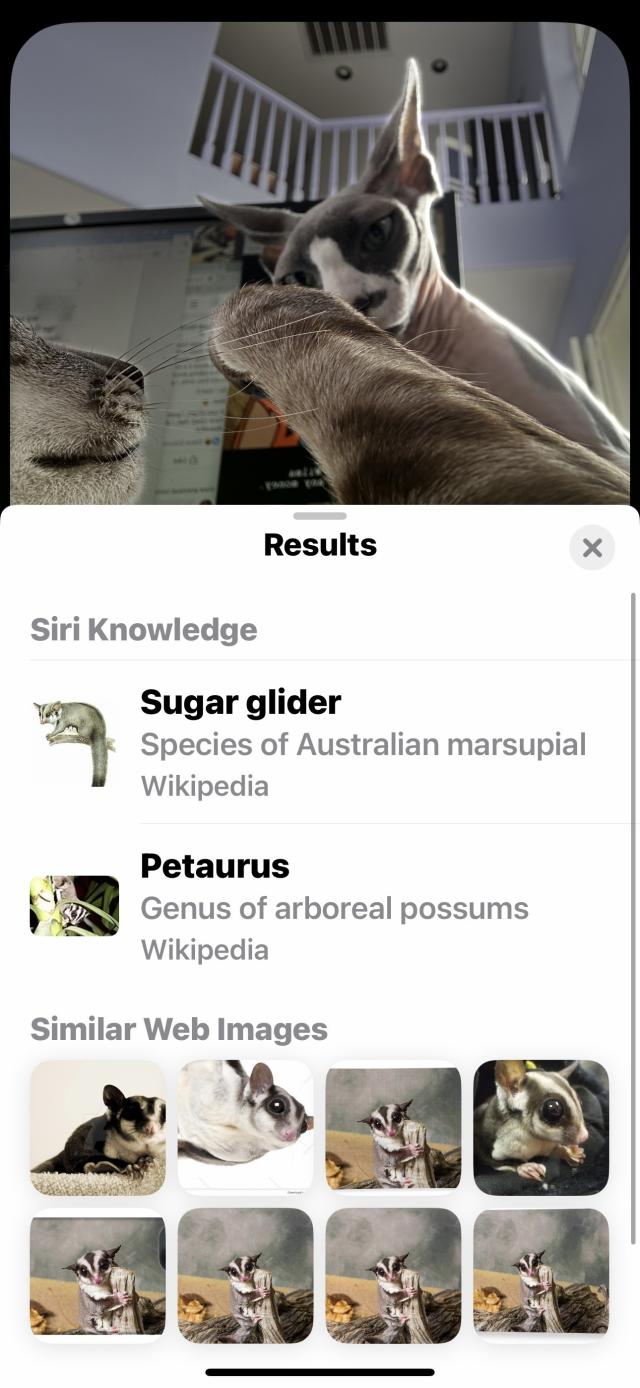This screenshot has height=1388, width=640.
Task: Open the black-and-white glider lying on carpet image
Action: point(98,1127)
